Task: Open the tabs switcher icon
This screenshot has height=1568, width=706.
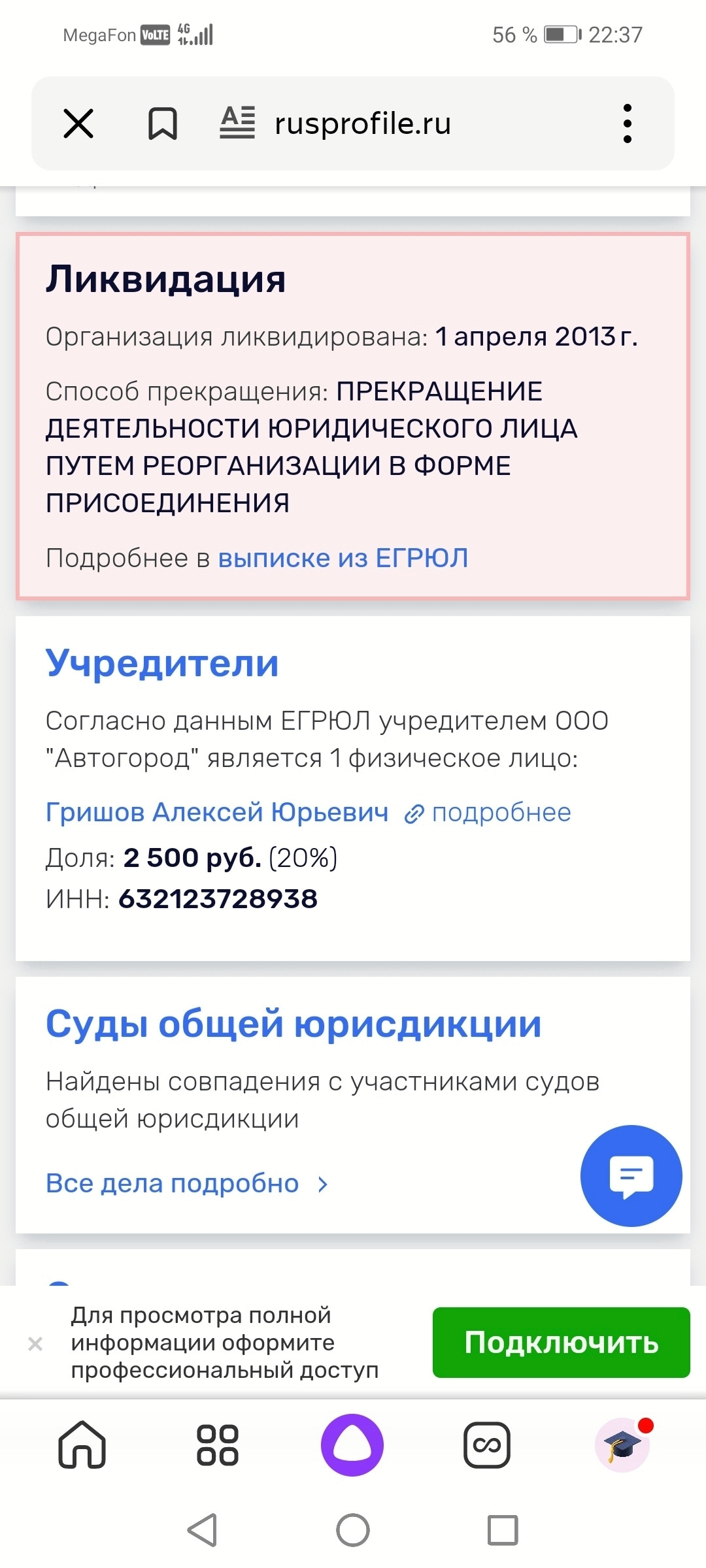Action: (487, 1445)
